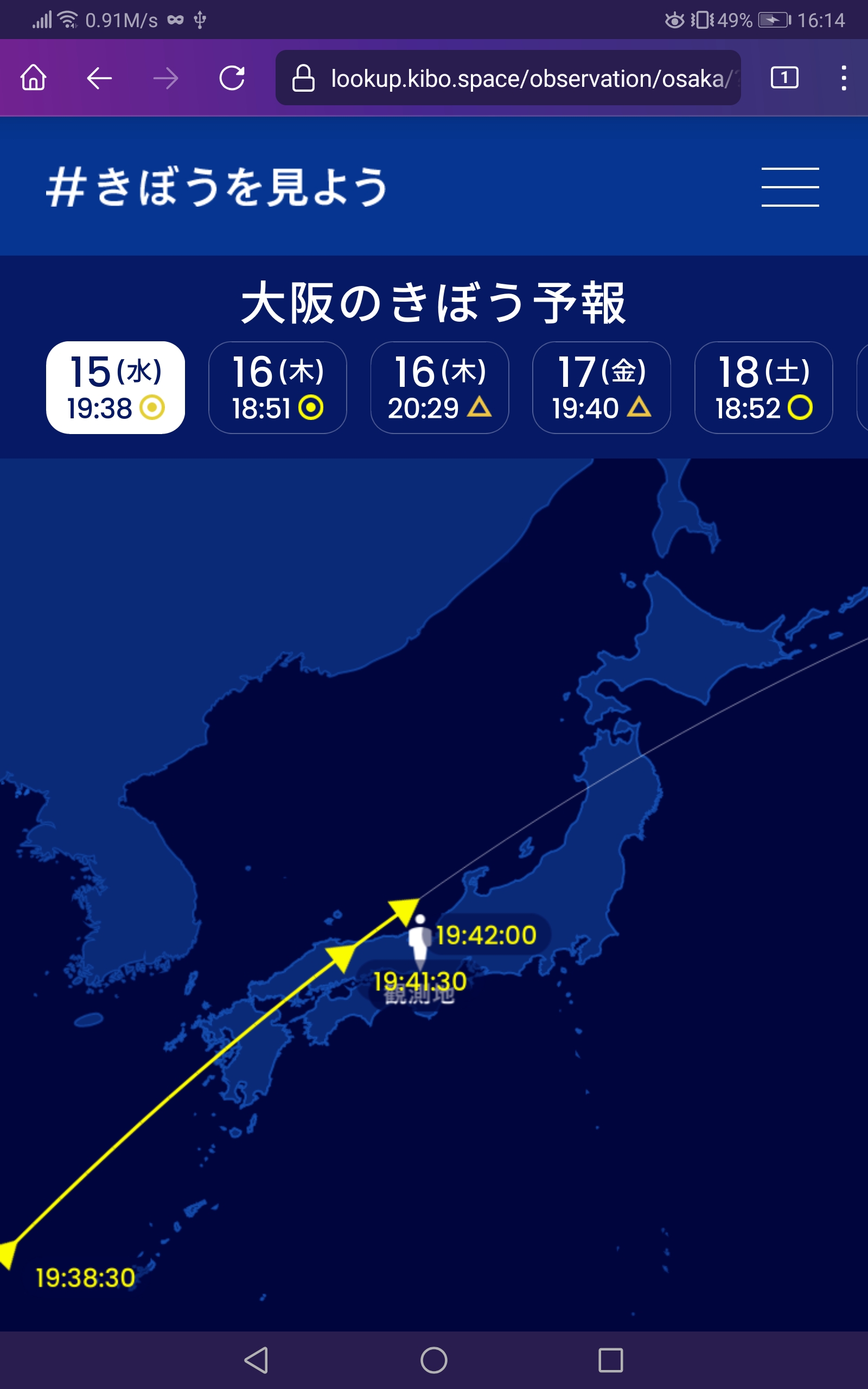Reload the current page
Screen dimensions: 868x1389
tap(232, 78)
